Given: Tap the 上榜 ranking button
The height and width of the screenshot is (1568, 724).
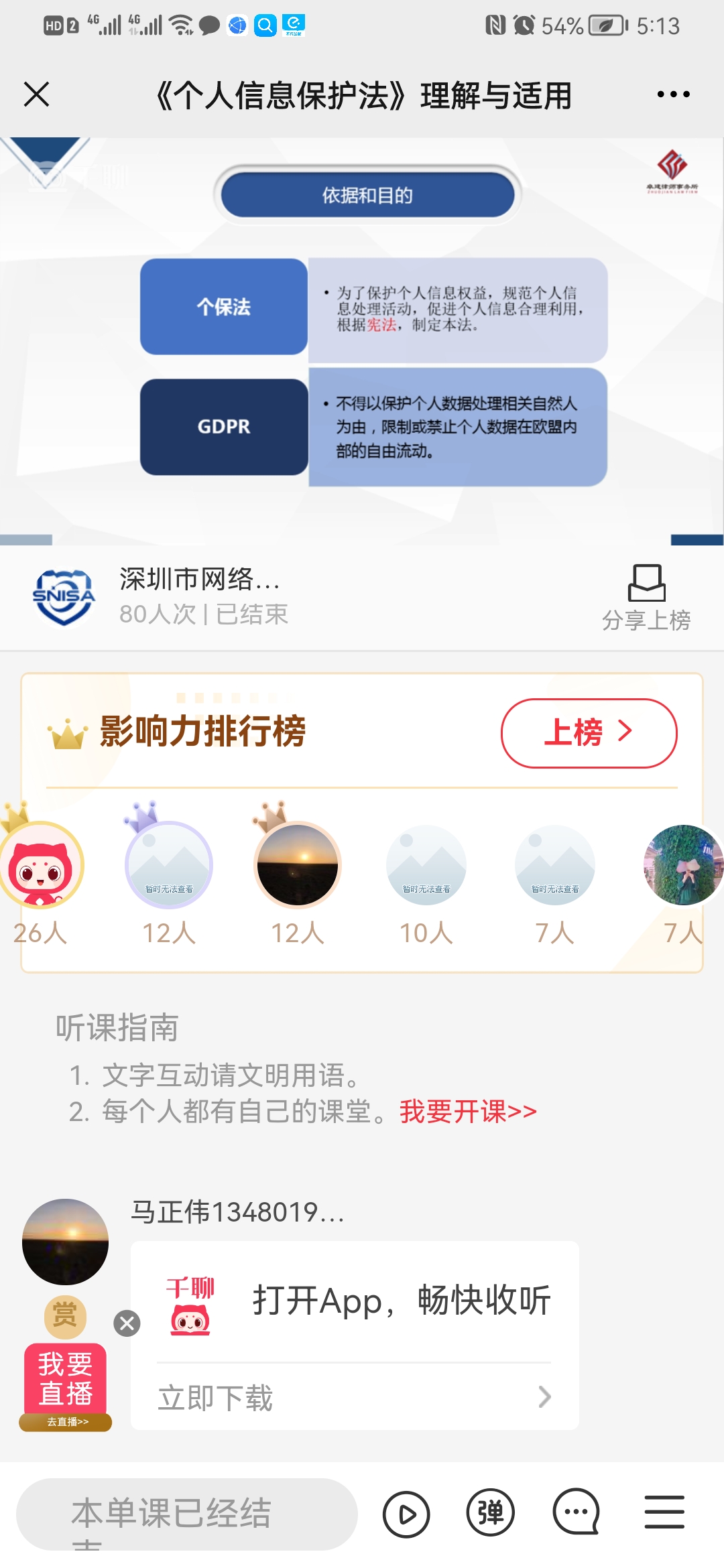Looking at the screenshot, I should pyautogui.click(x=589, y=733).
